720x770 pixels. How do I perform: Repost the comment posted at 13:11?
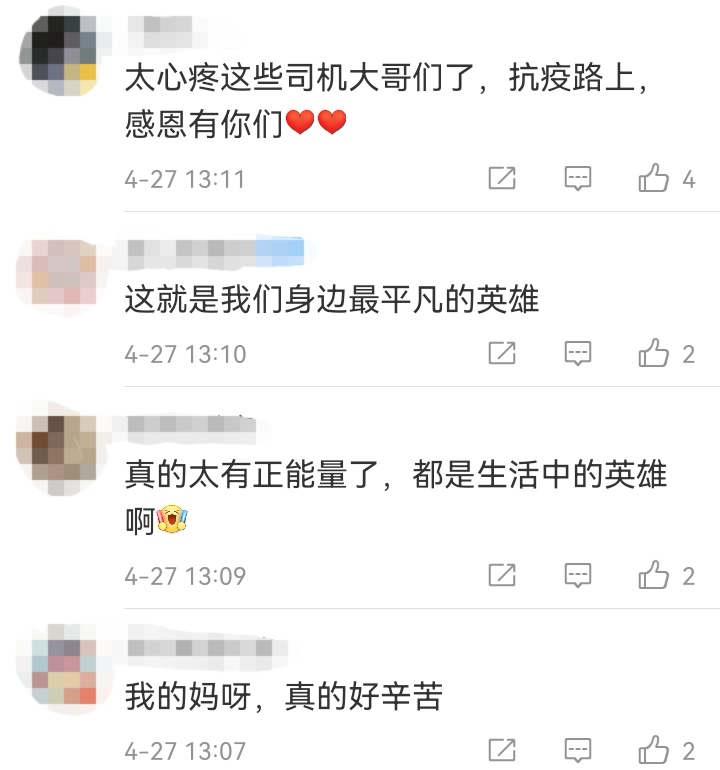coord(502,179)
